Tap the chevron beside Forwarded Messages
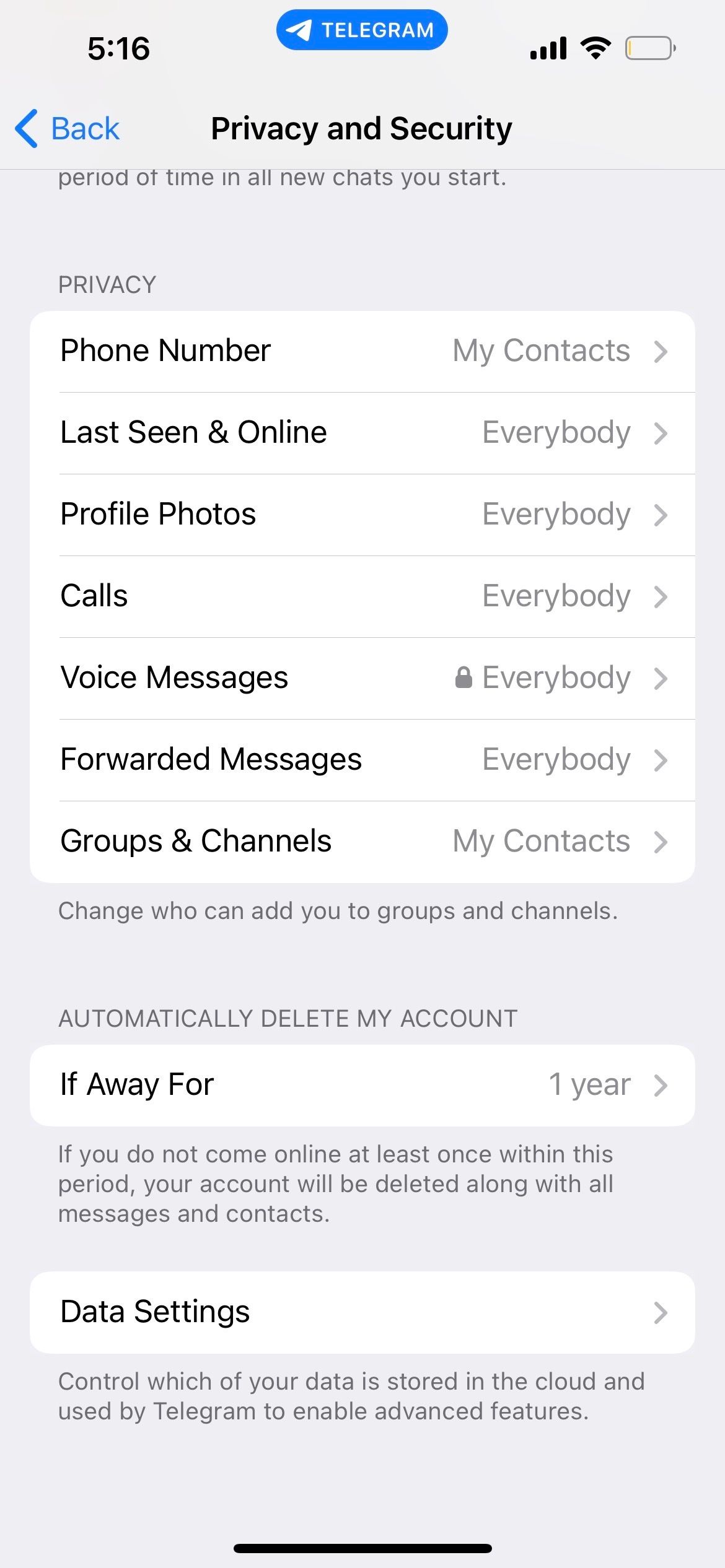This screenshot has width=725, height=1568. pos(662,759)
